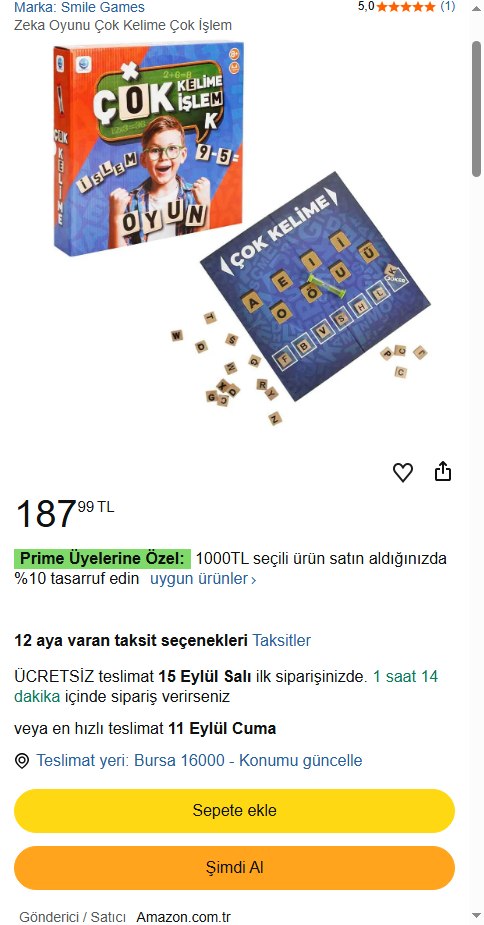Open the uygun ürünler link

(x=203, y=579)
